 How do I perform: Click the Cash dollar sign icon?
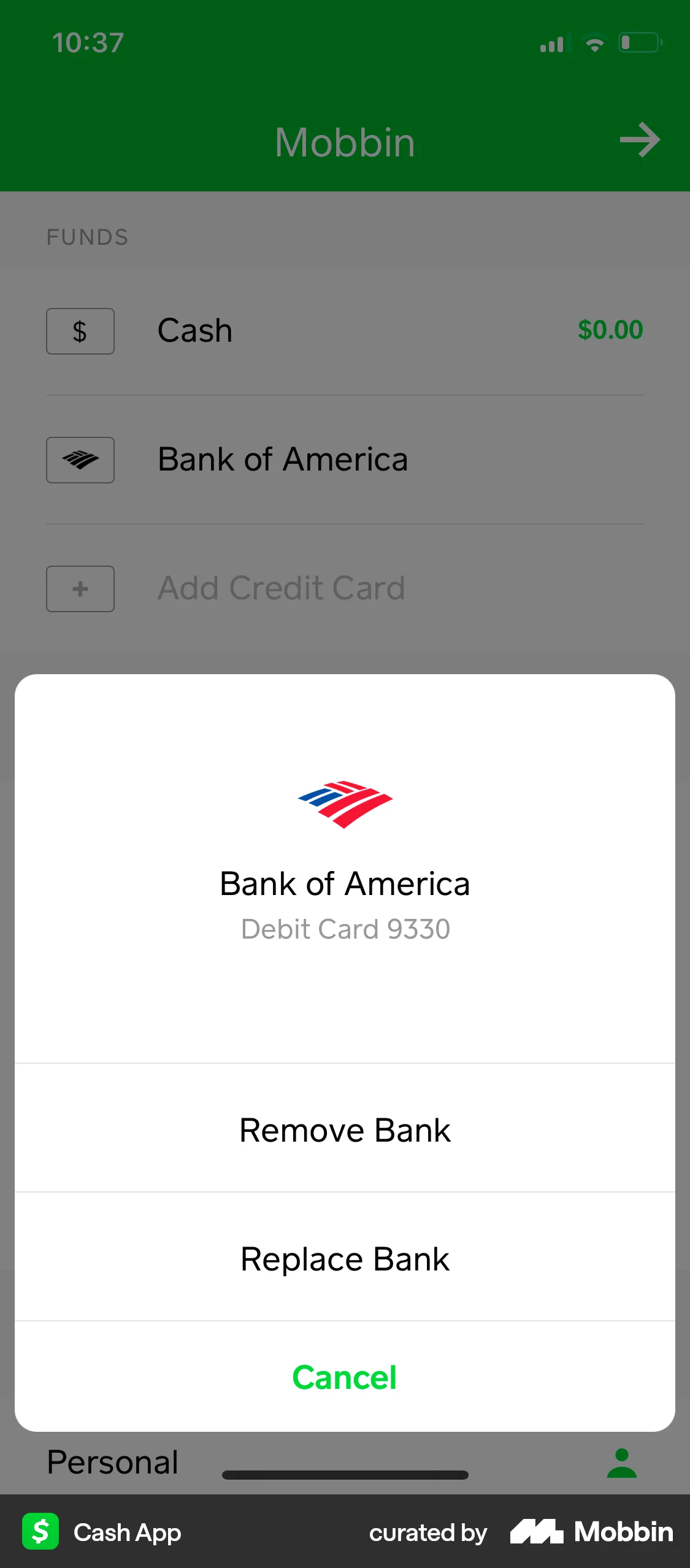[x=80, y=331]
